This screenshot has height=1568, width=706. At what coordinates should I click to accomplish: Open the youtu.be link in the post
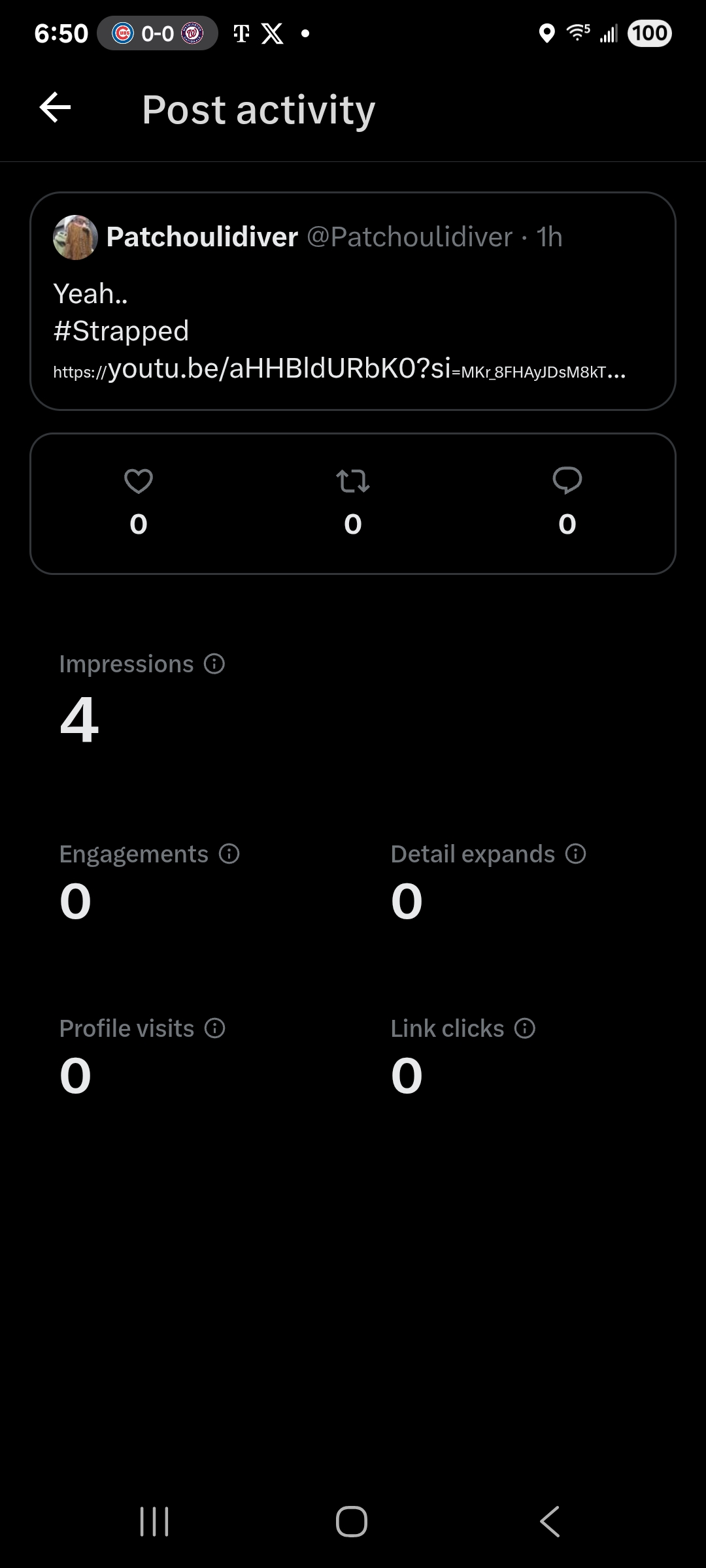pyautogui.click(x=339, y=369)
